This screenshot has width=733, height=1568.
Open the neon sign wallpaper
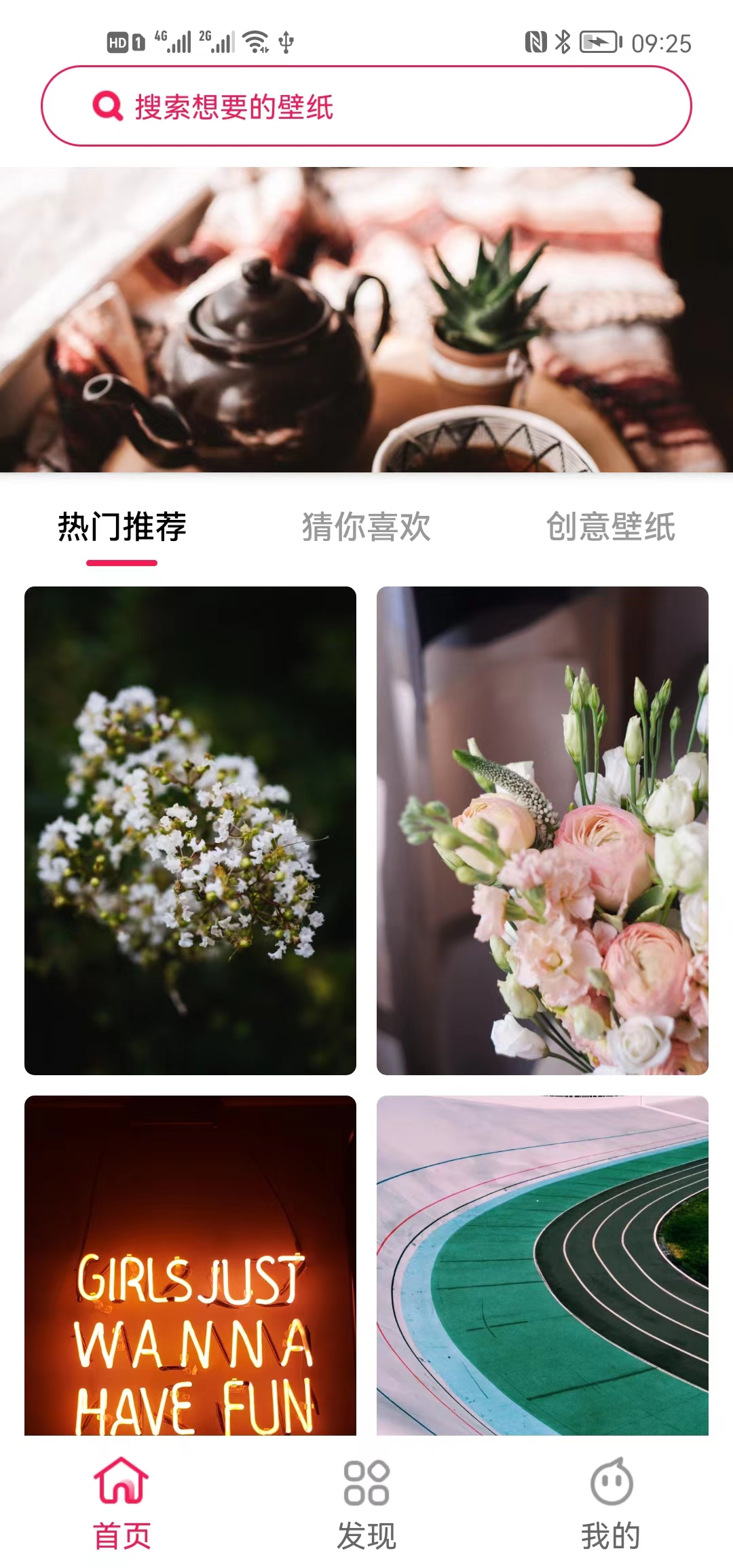pyautogui.click(x=190, y=1266)
